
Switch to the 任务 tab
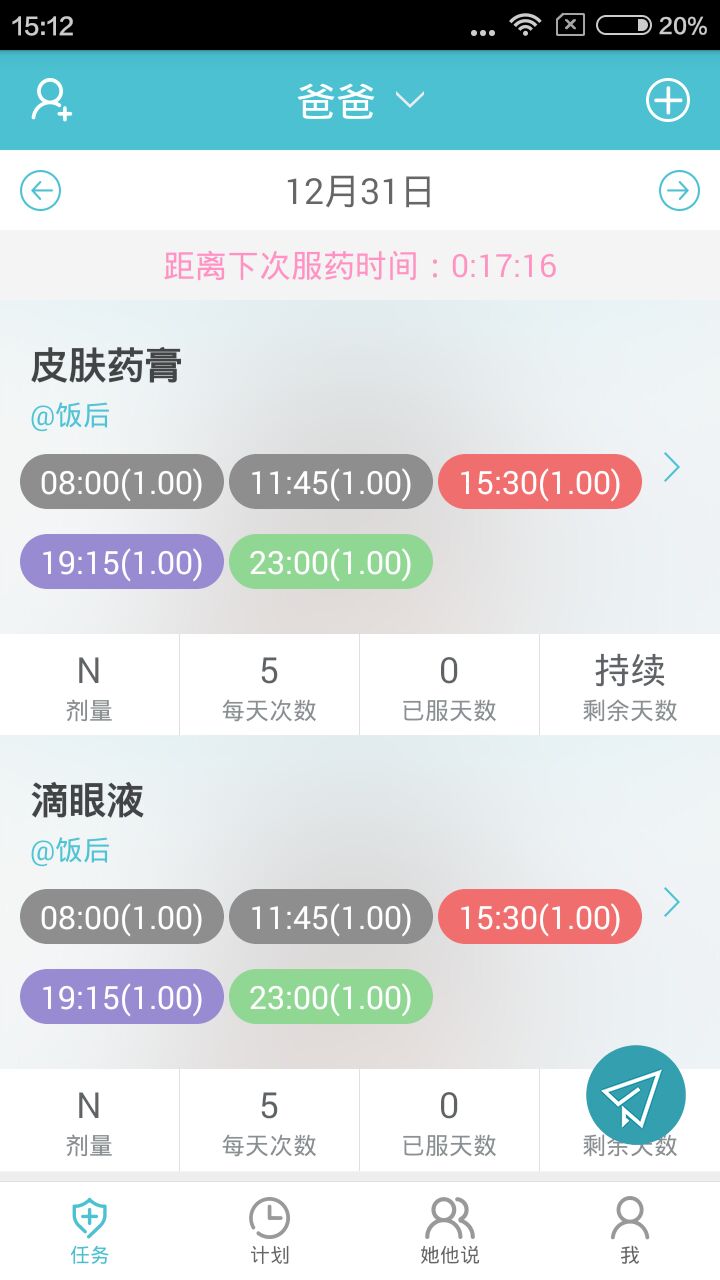[x=90, y=1231]
